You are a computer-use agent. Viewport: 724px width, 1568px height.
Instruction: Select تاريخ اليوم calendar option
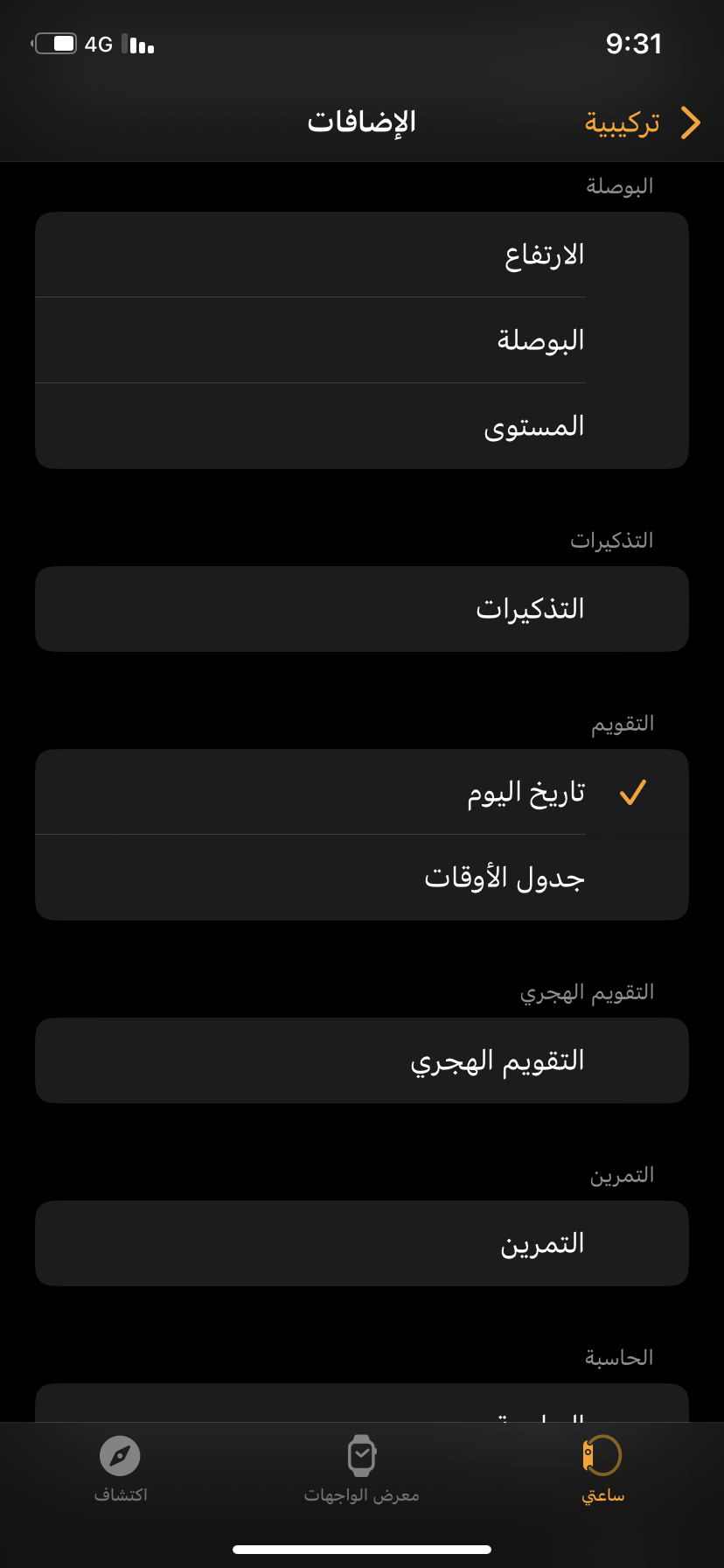pyautogui.click(x=362, y=792)
